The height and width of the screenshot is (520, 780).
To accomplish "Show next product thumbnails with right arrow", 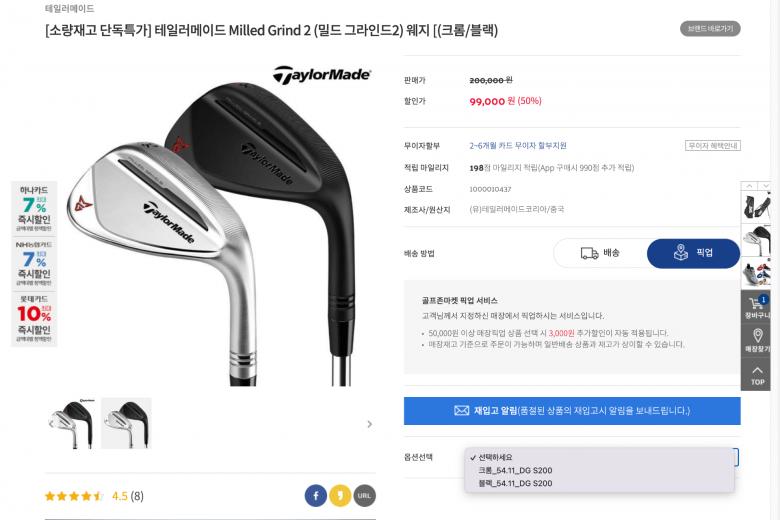I will coord(369,424).
